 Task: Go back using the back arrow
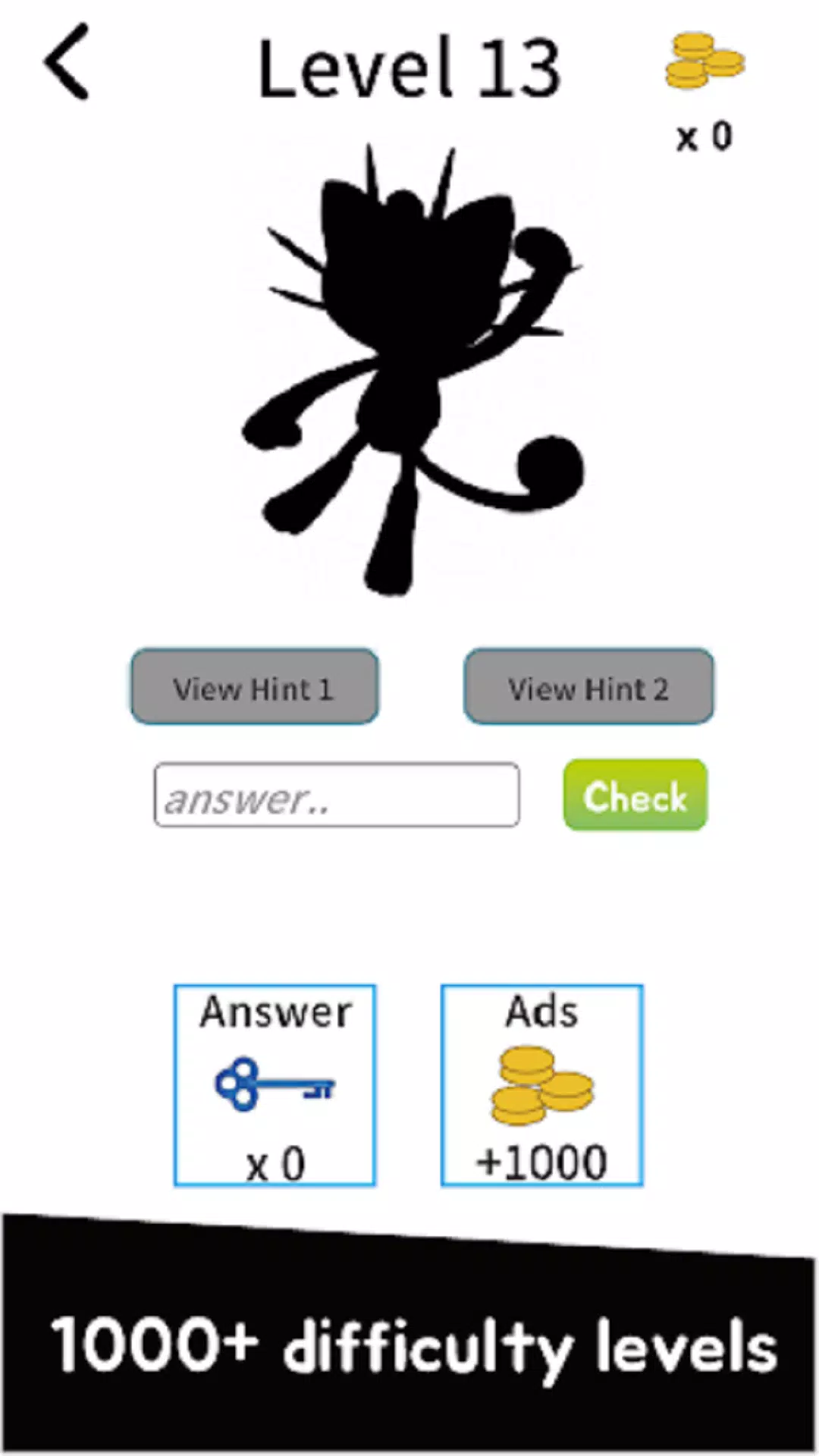(x=67, y=62)
